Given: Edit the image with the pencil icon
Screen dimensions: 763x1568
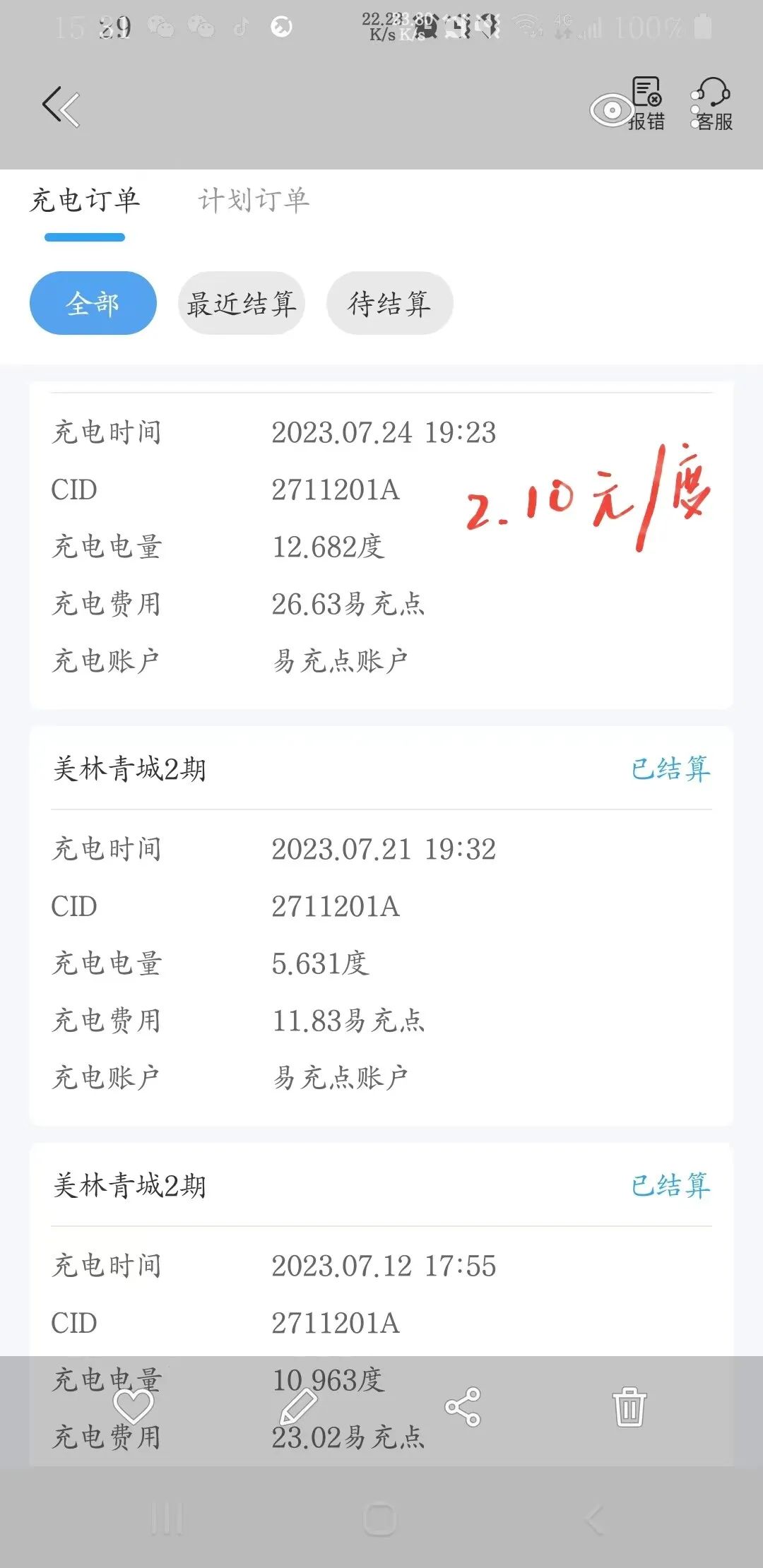Looking at the screenshot, I should click(x=298, y=1406).
